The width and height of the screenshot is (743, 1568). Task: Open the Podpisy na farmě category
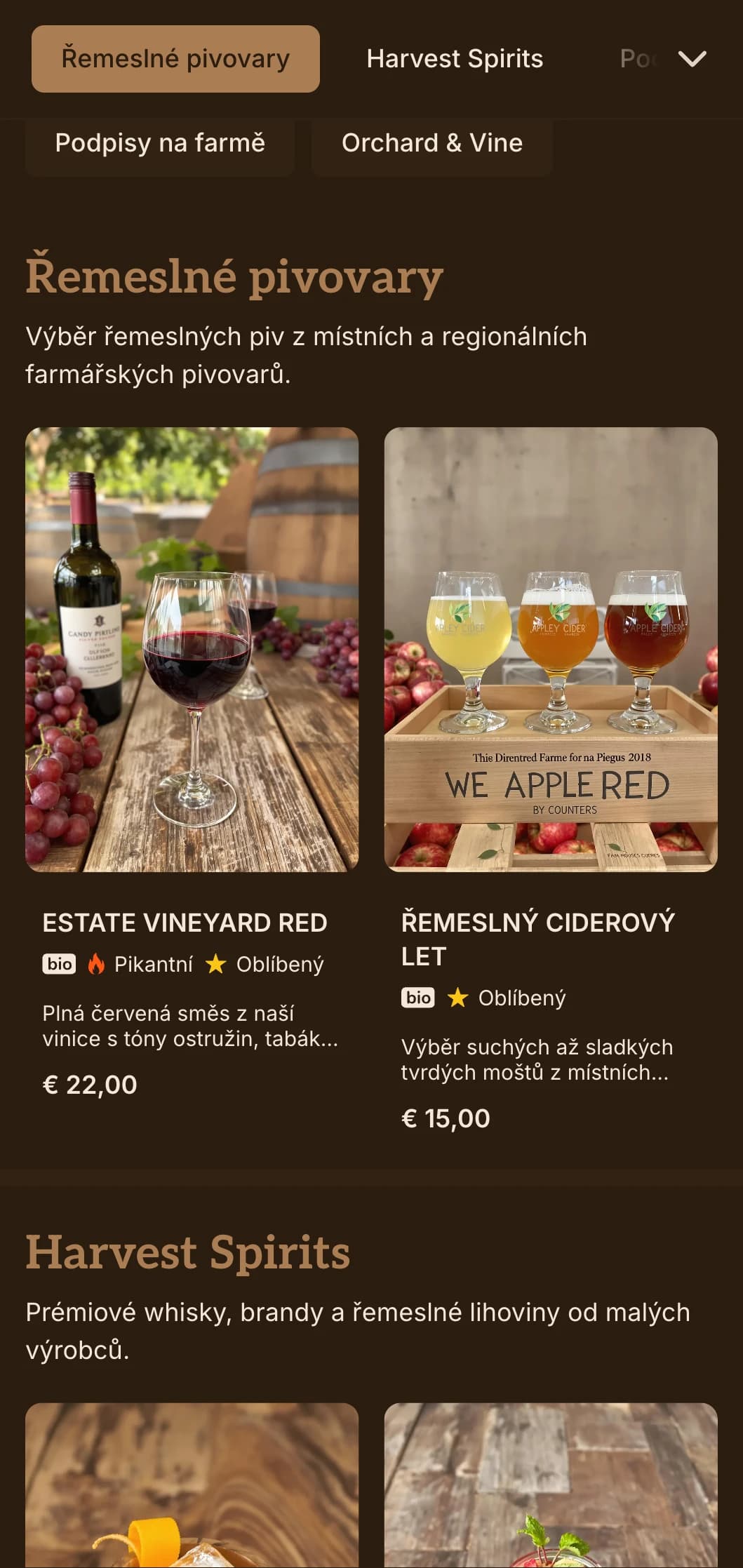[160, 143]
